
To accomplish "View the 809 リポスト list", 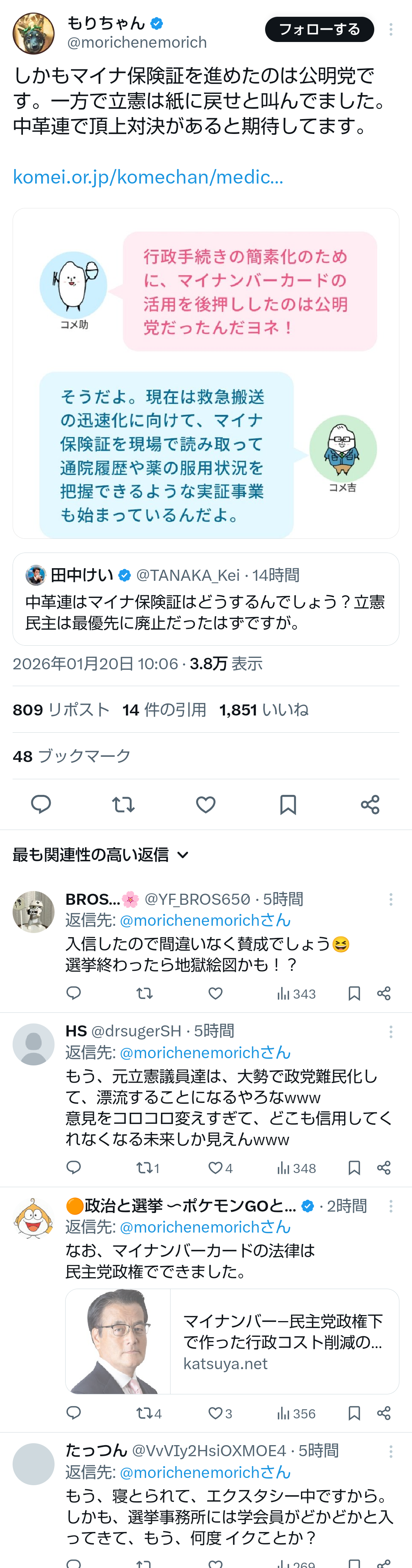I will click(61, 710).
